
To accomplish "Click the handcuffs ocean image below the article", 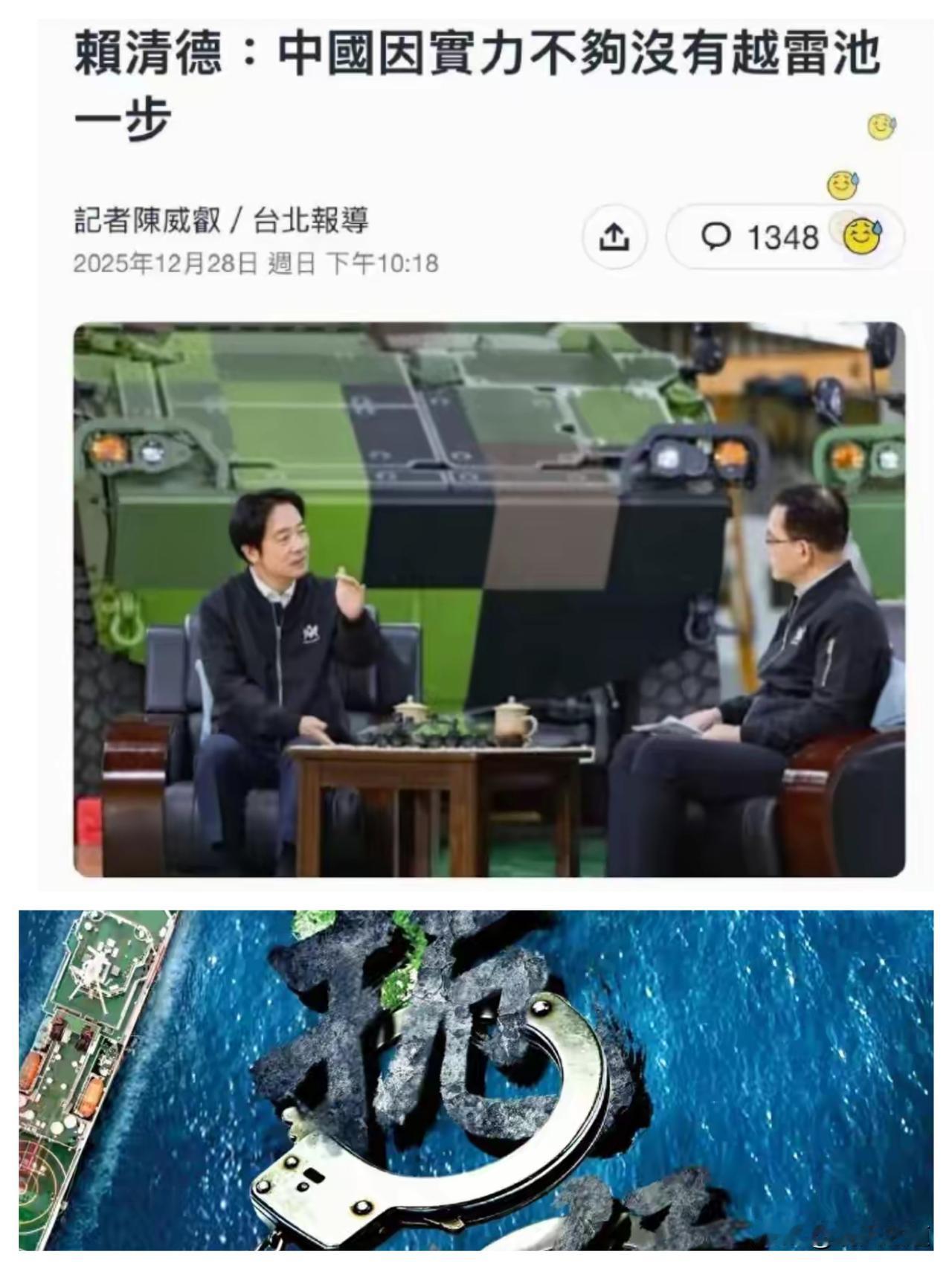I will [476, 1093].
